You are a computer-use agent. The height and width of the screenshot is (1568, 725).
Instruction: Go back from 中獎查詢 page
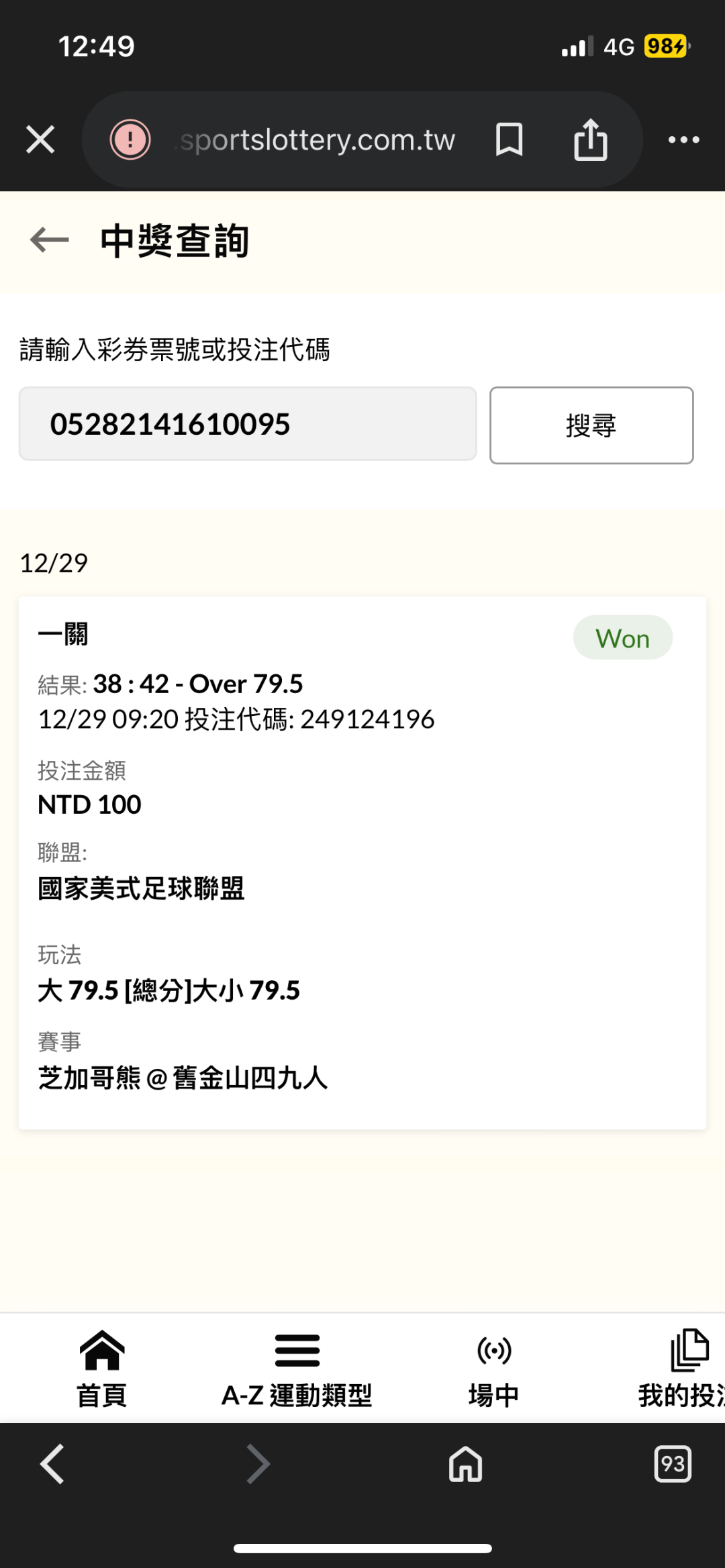pyautogui.click(x=50, y=240)
